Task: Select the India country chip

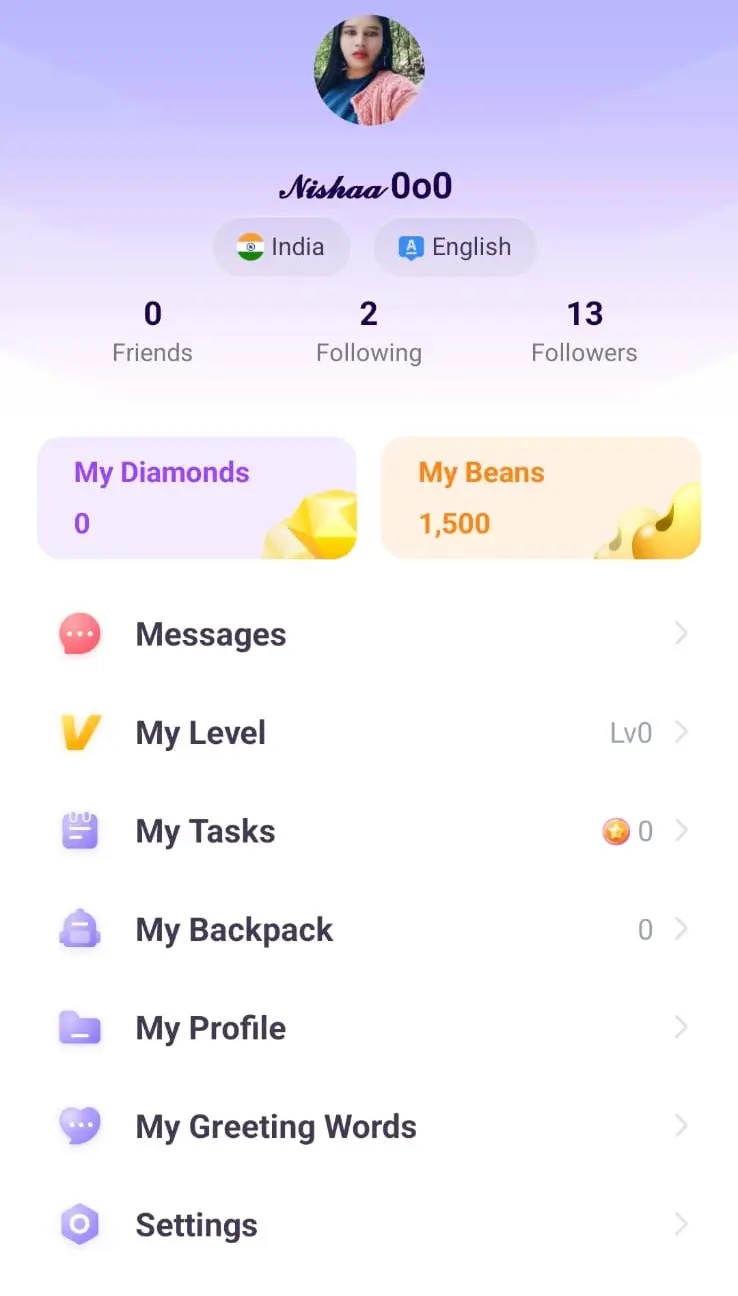Action: (282, 247)
